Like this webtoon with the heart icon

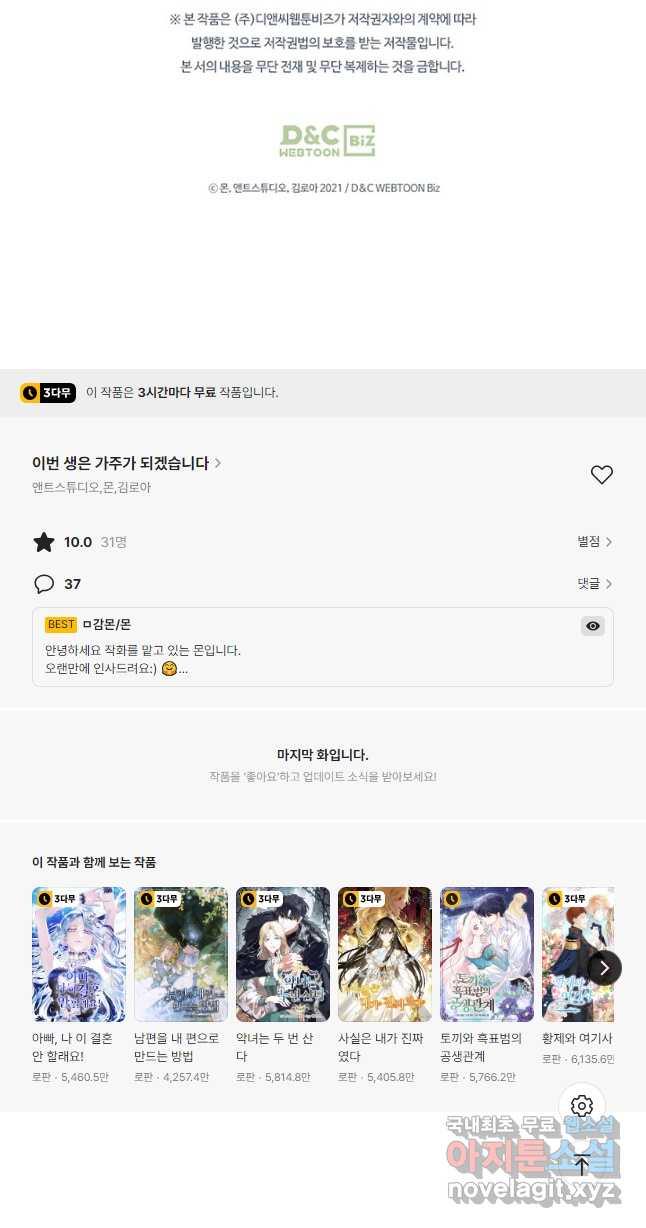[601, 475]
